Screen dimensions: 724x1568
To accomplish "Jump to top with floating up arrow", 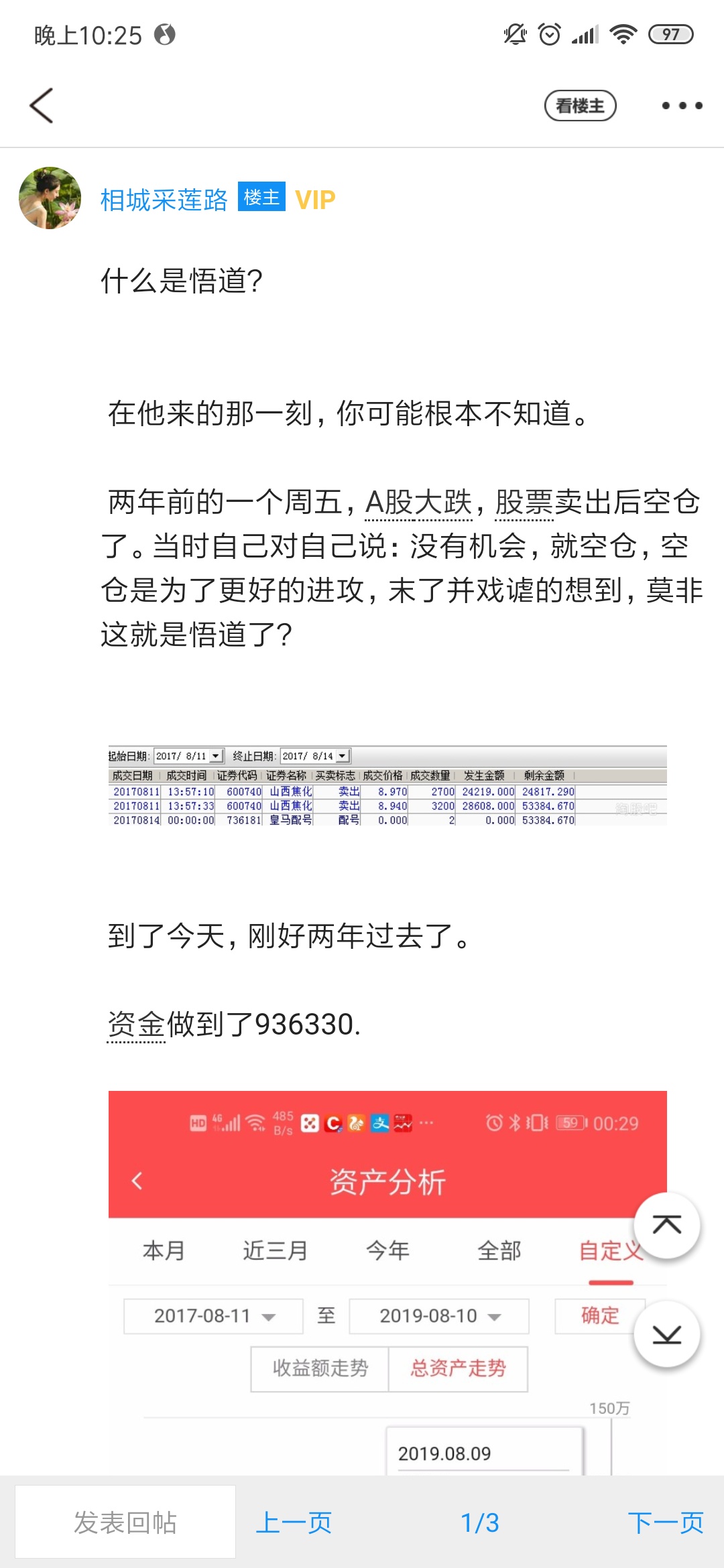I will 667,1226.
